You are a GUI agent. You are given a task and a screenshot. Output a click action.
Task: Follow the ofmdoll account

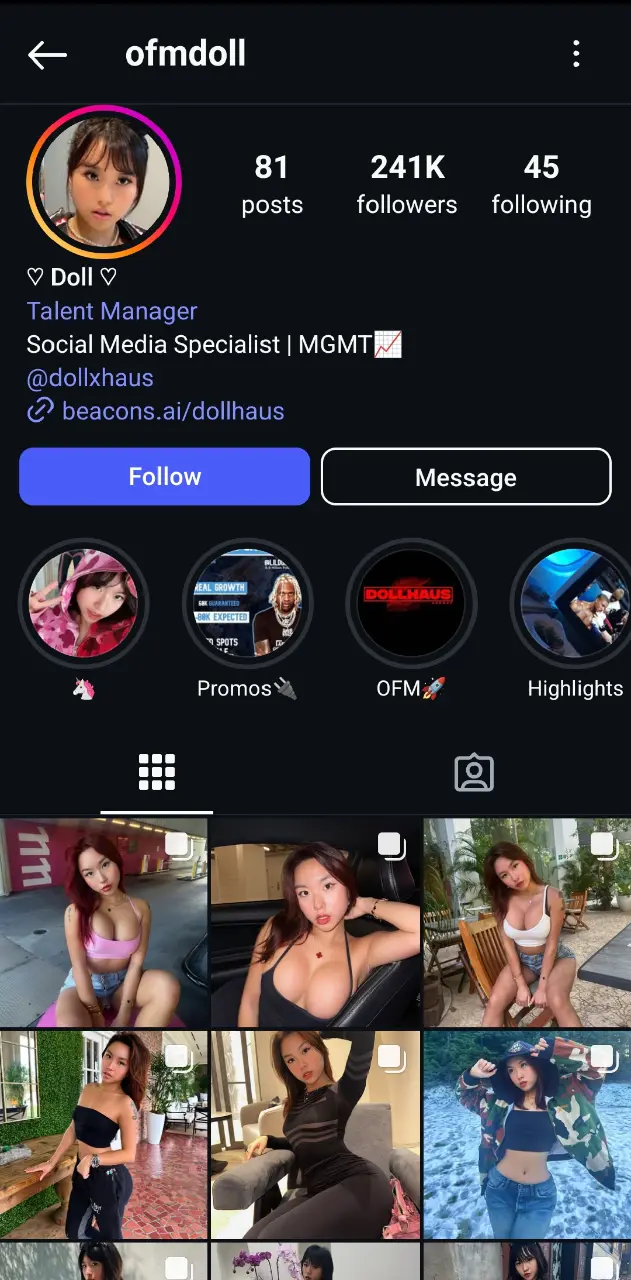coord(164,476)
